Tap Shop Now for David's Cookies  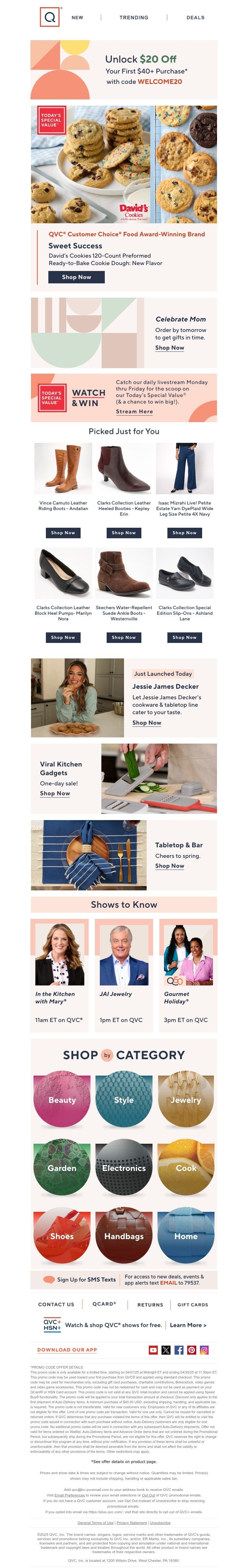[x=76, y=277]
